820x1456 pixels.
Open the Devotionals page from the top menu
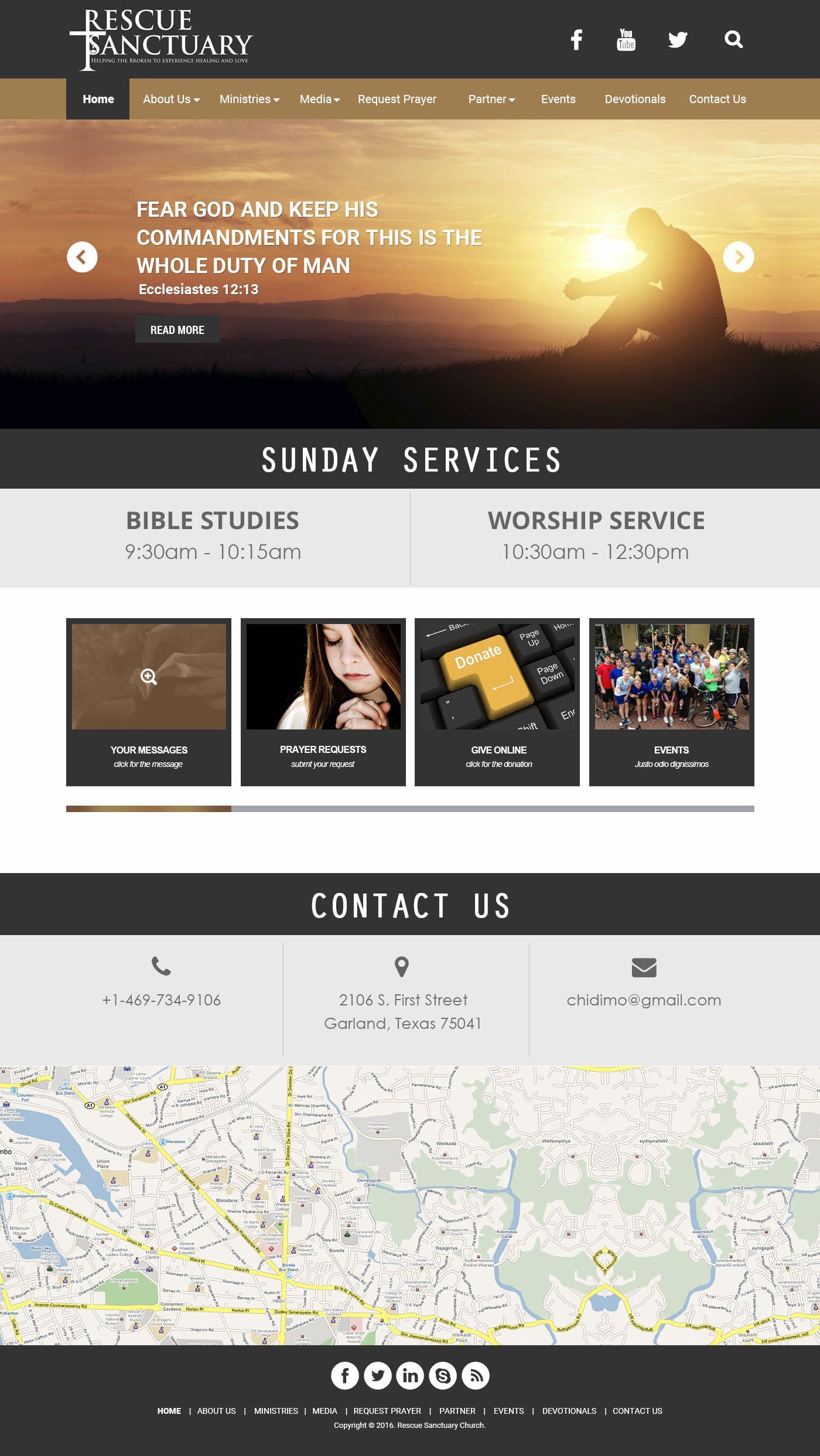pos(635,100)
